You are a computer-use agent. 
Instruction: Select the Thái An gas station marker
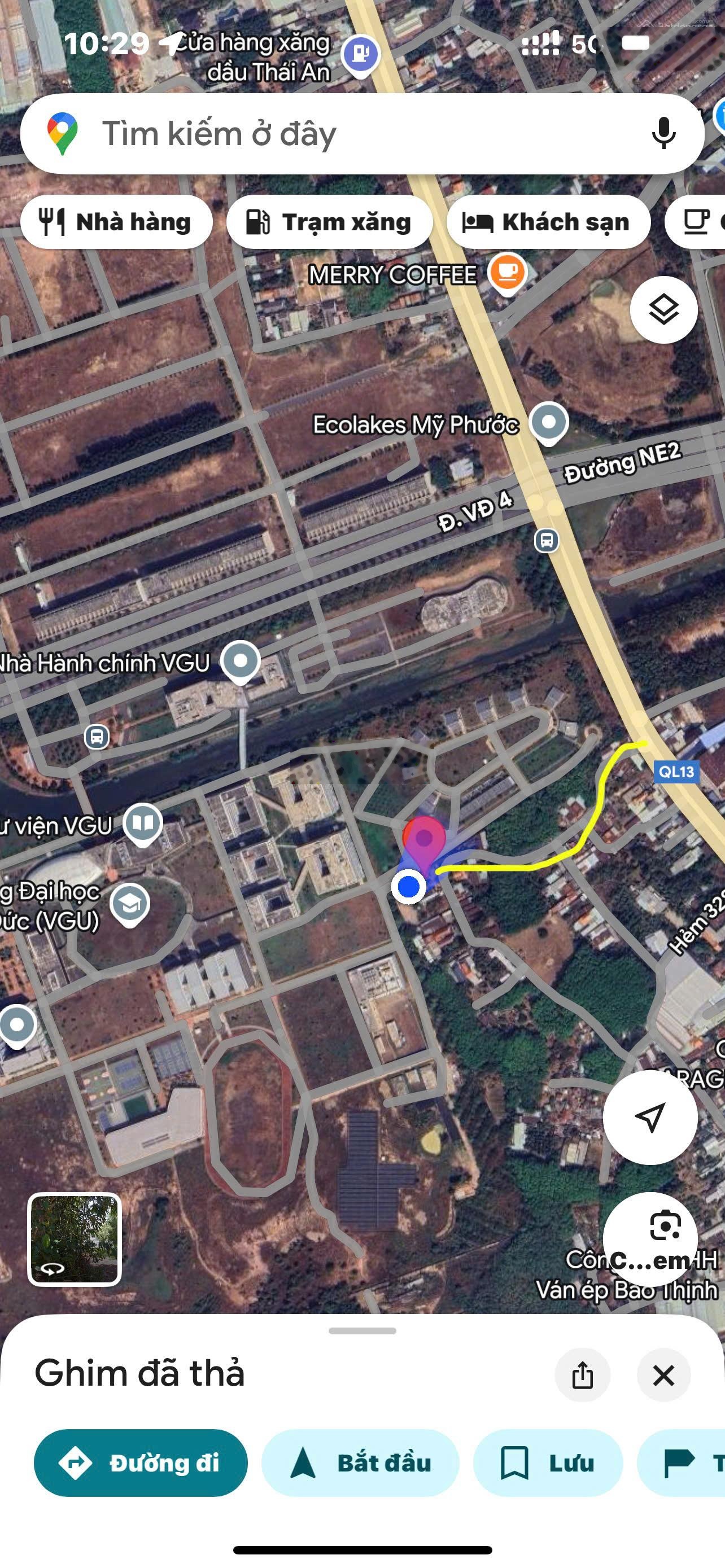[360, 54]
